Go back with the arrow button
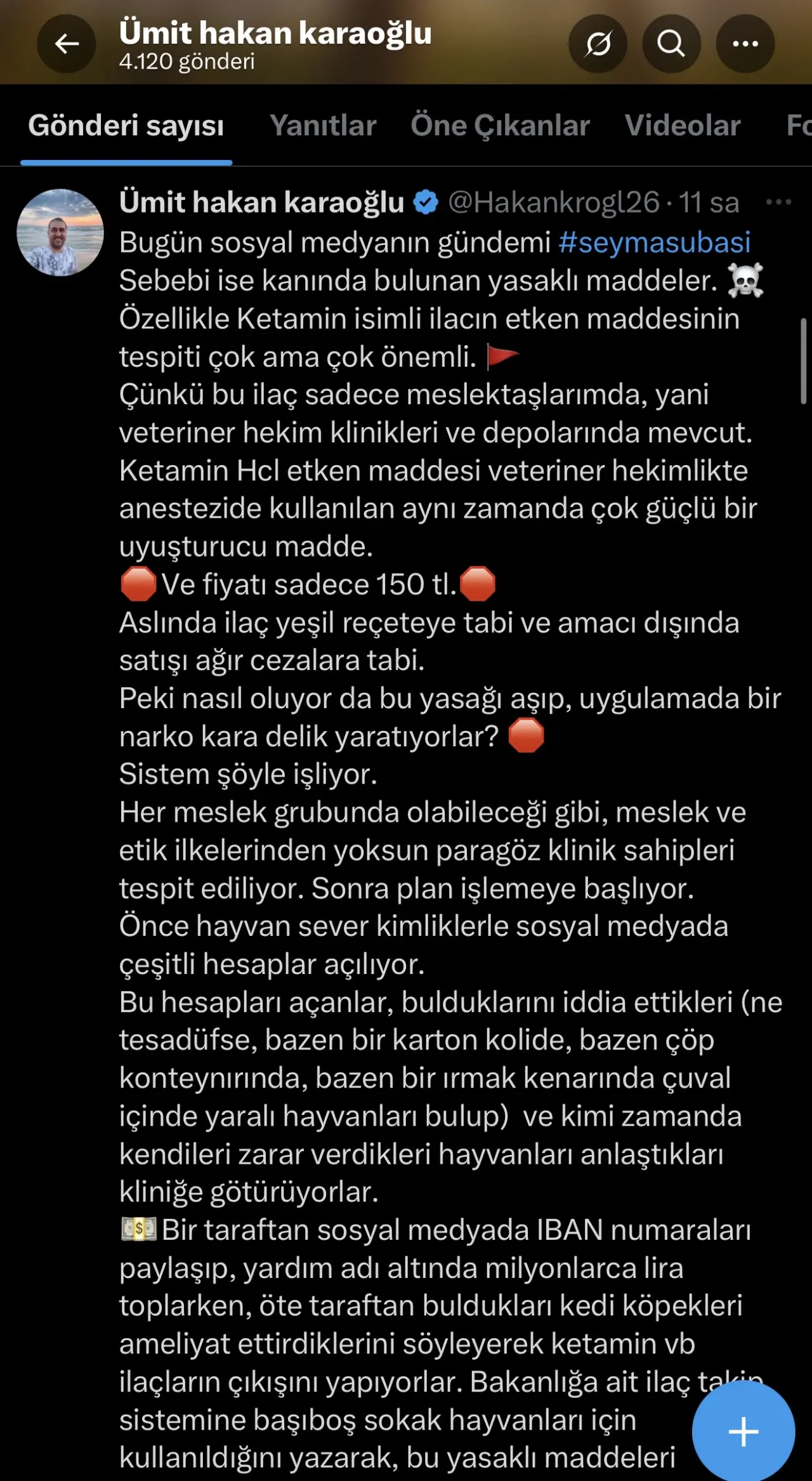The width and height of the screenshot is (812, 1481). pos(67,44)
